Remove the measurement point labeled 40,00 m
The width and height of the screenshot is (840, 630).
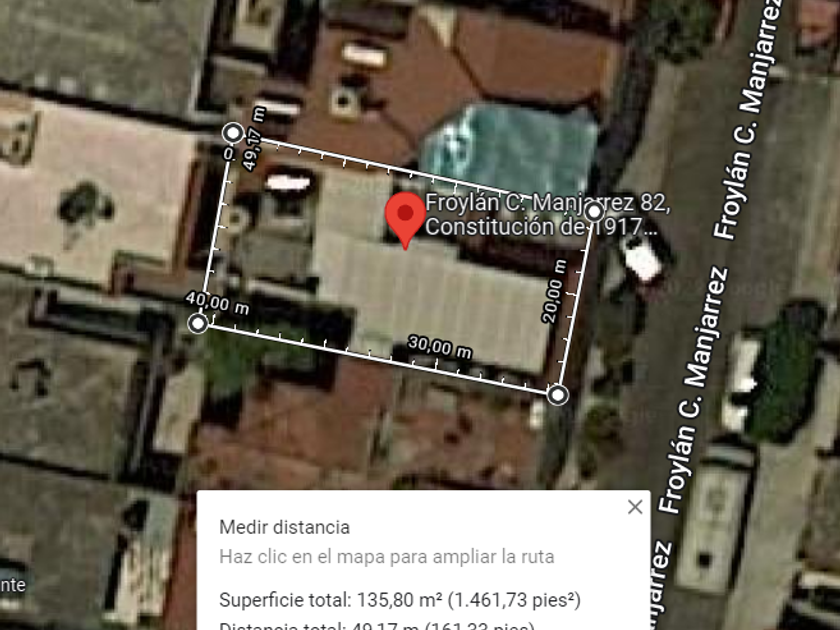[x=198, y=323]
